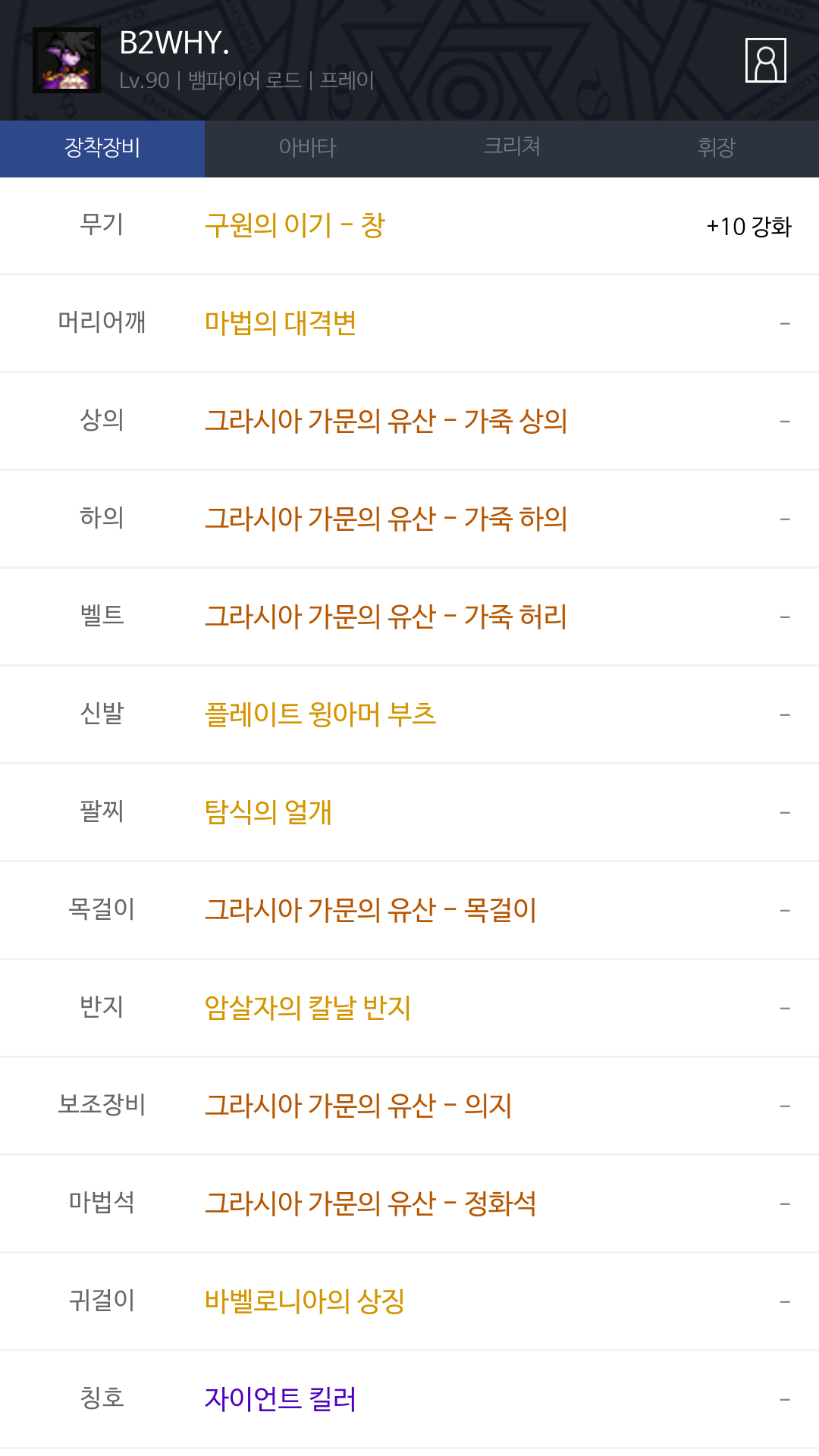
Task: View 그라시아 가문의 유산 - 의지
Action: (x=359, y=1106)
